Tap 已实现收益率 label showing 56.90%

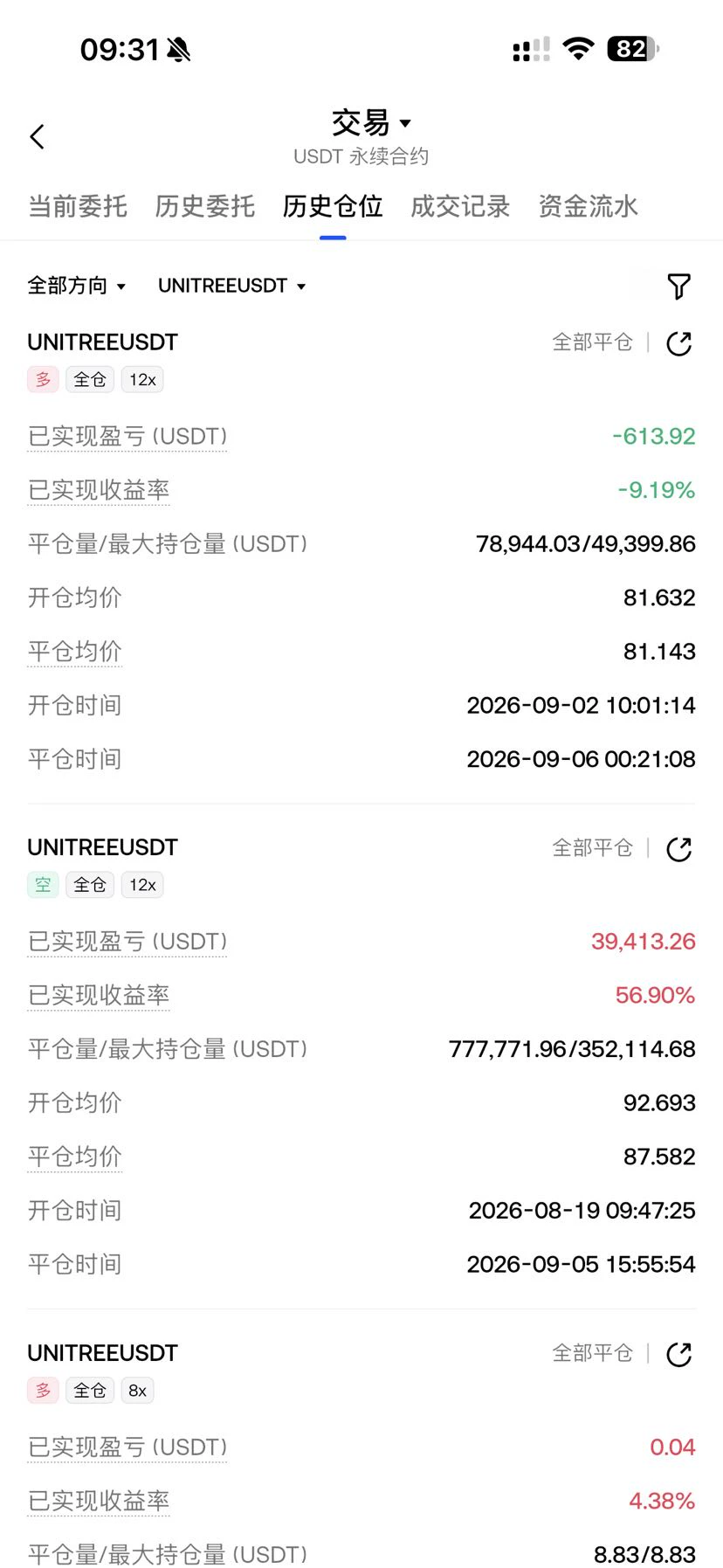click(x=99, y=995)
